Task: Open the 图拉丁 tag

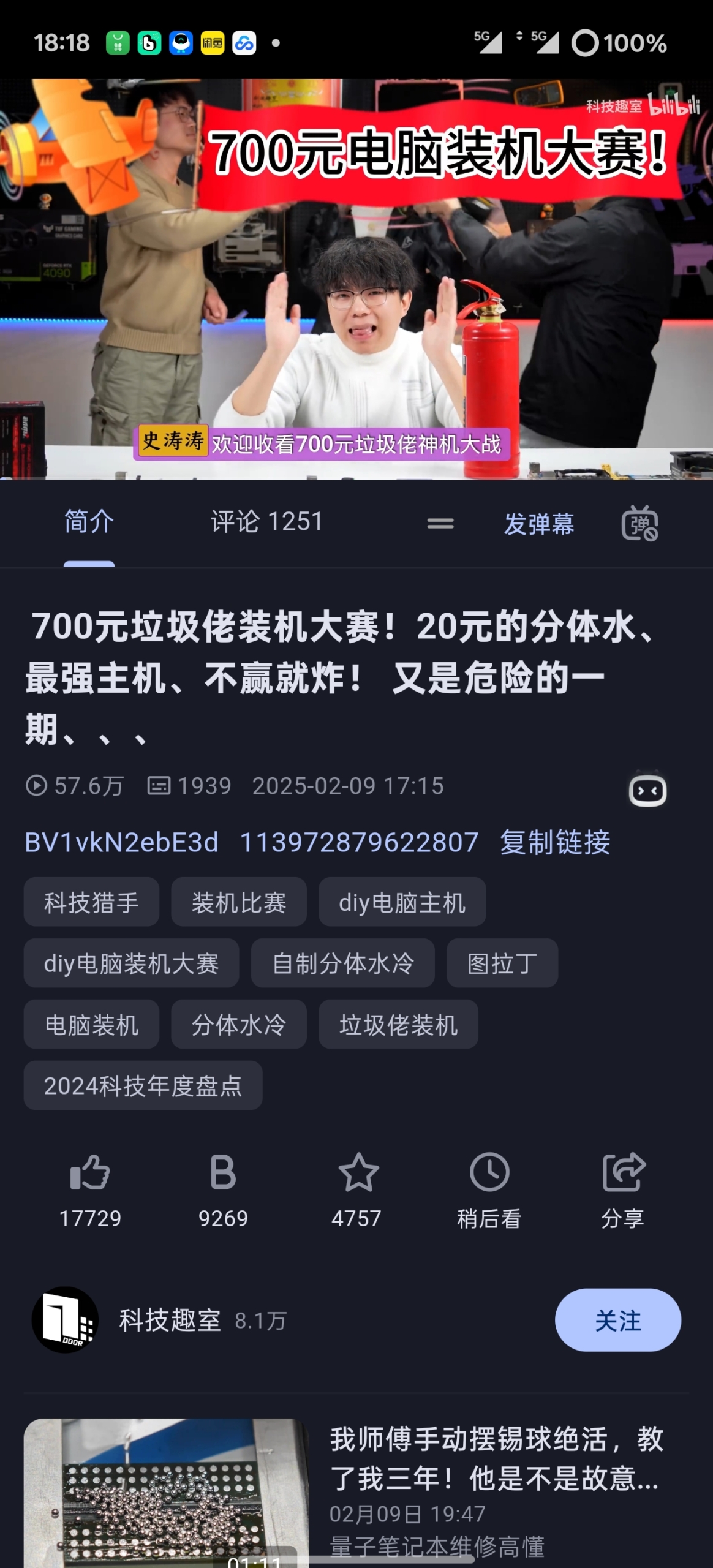Action: [502, 963]
